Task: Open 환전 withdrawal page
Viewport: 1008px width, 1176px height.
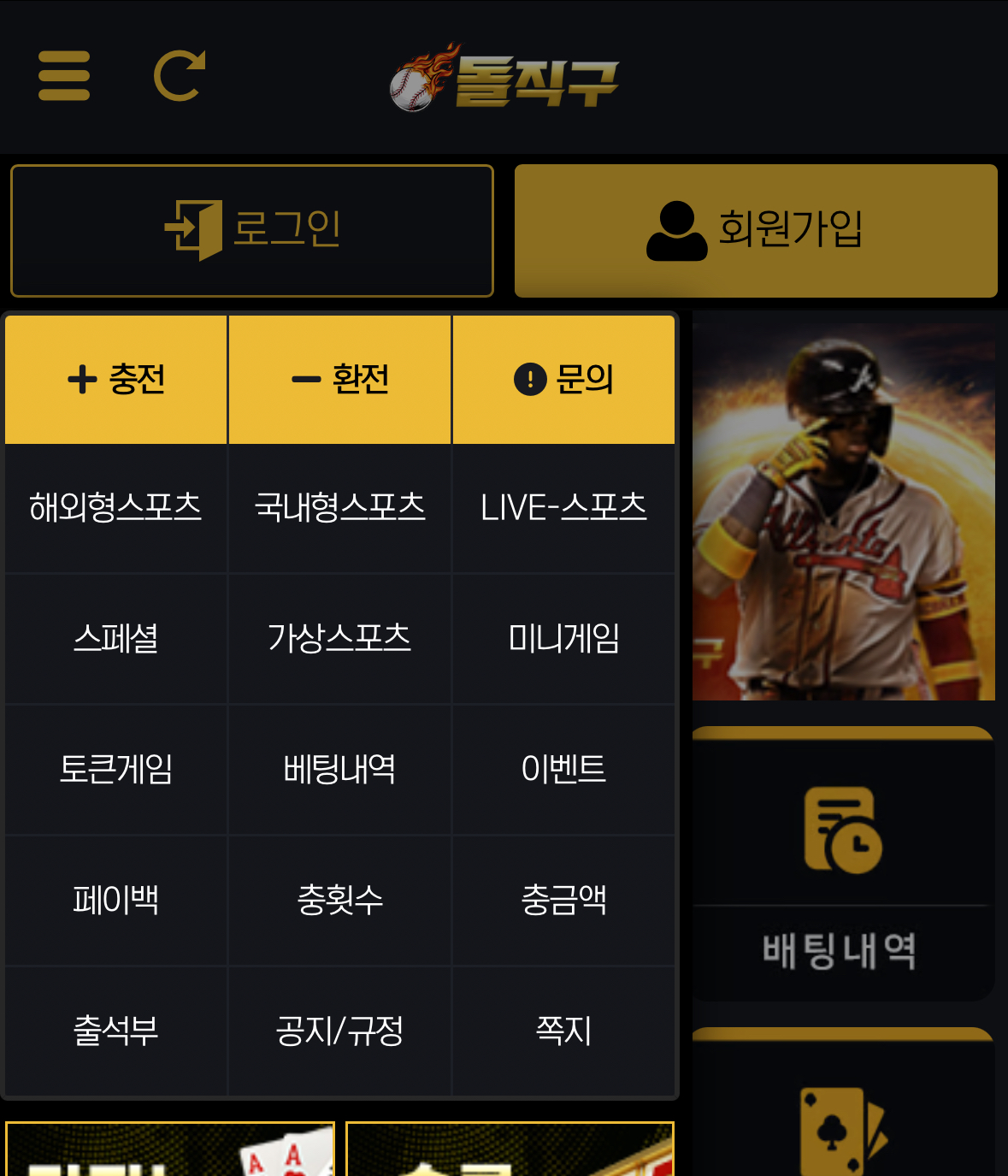Action: coord(339,379)
